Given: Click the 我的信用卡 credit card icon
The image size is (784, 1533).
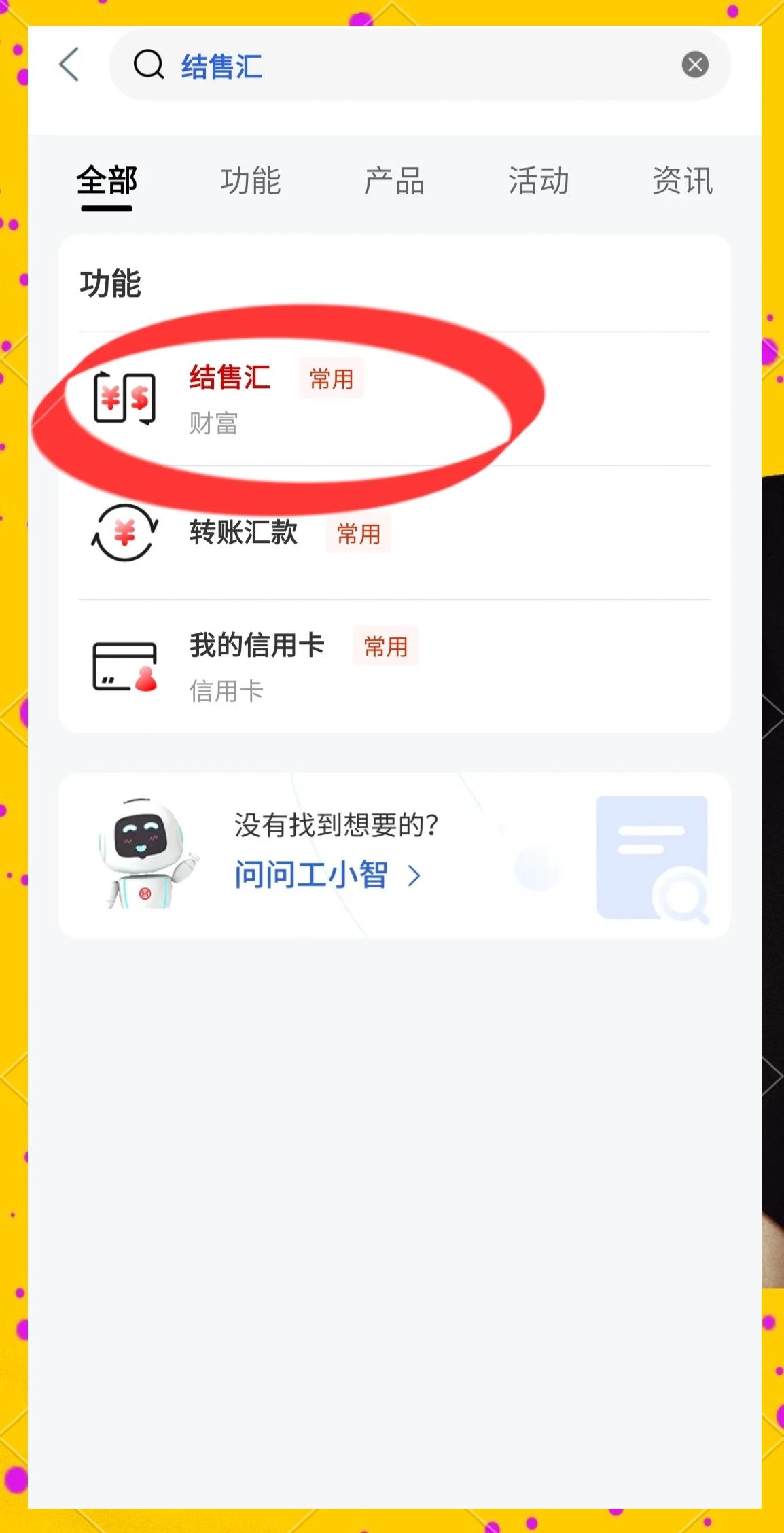Looking at the screenshot, I should tap(124, 664).
